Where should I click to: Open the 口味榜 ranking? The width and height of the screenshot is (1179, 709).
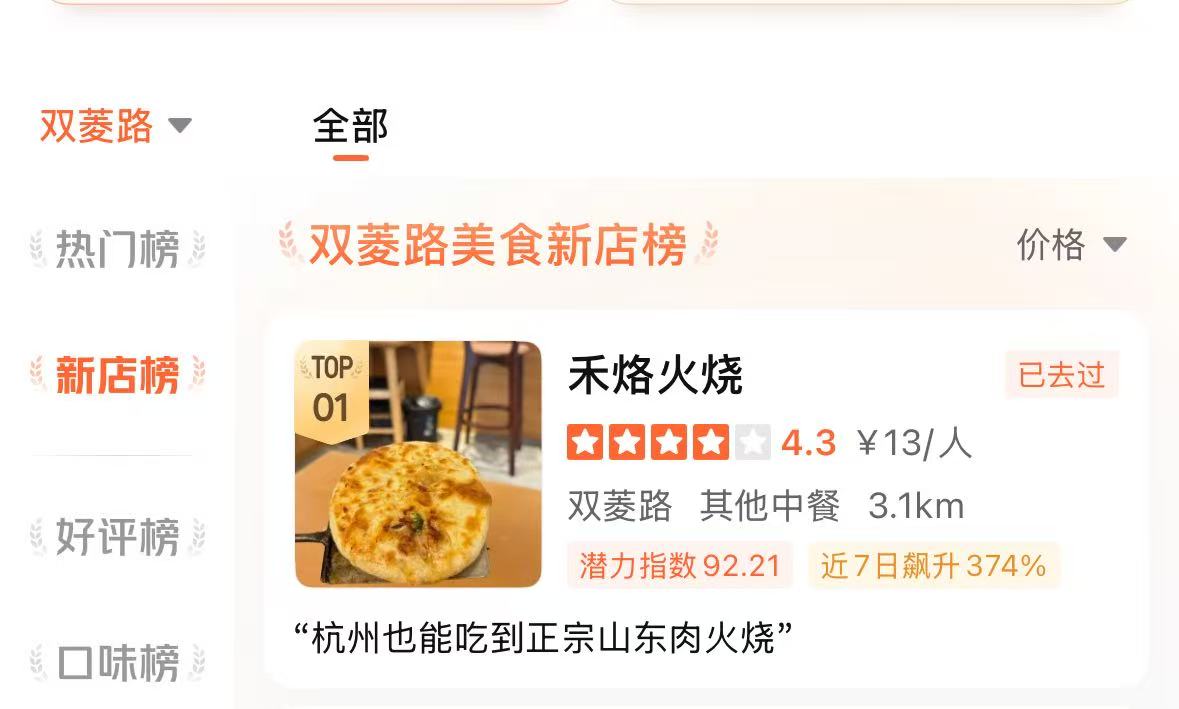pyautogui.click(x=117, y=662)
